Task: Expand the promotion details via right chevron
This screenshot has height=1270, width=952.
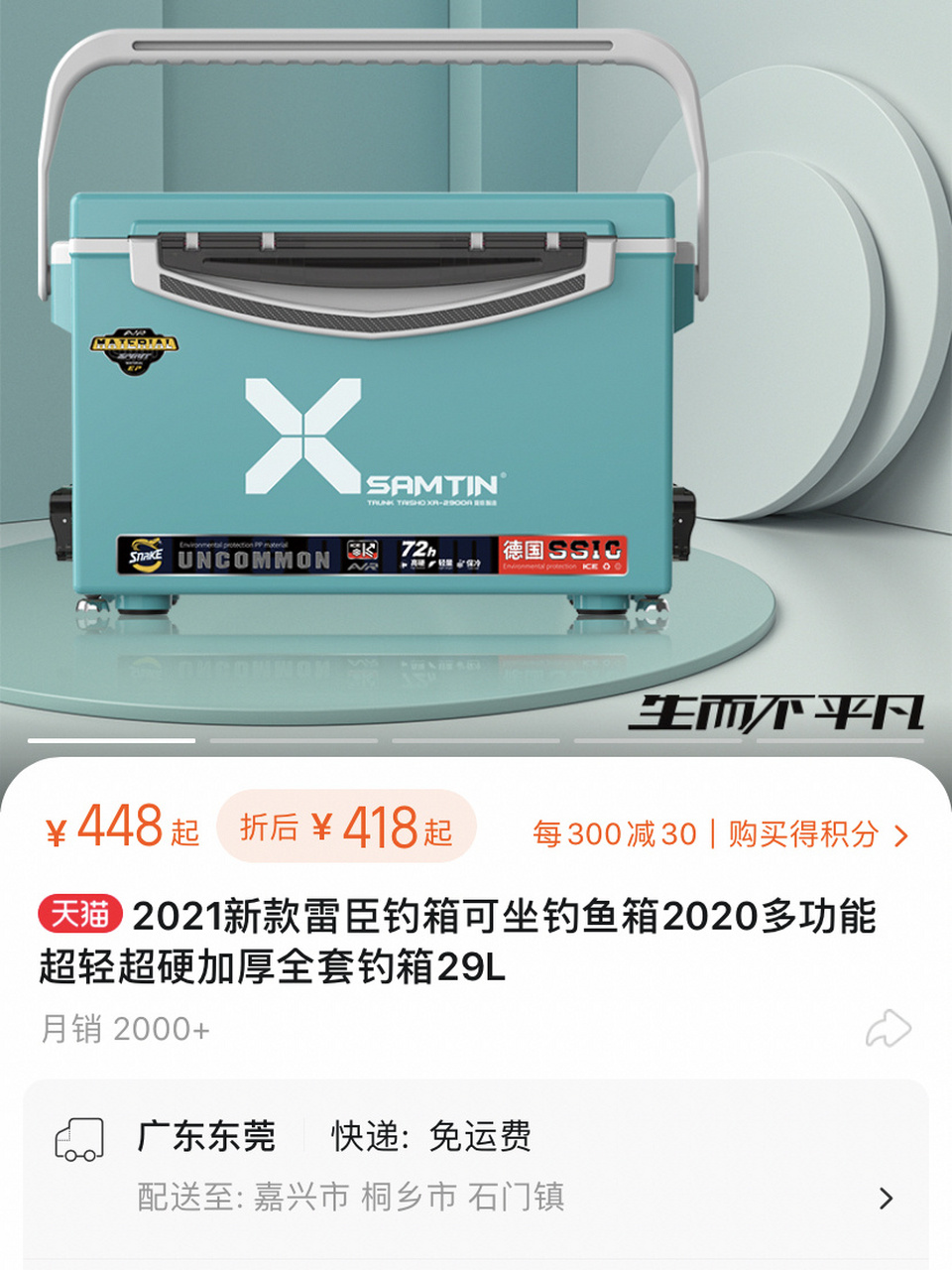Action: coord(900,836)
